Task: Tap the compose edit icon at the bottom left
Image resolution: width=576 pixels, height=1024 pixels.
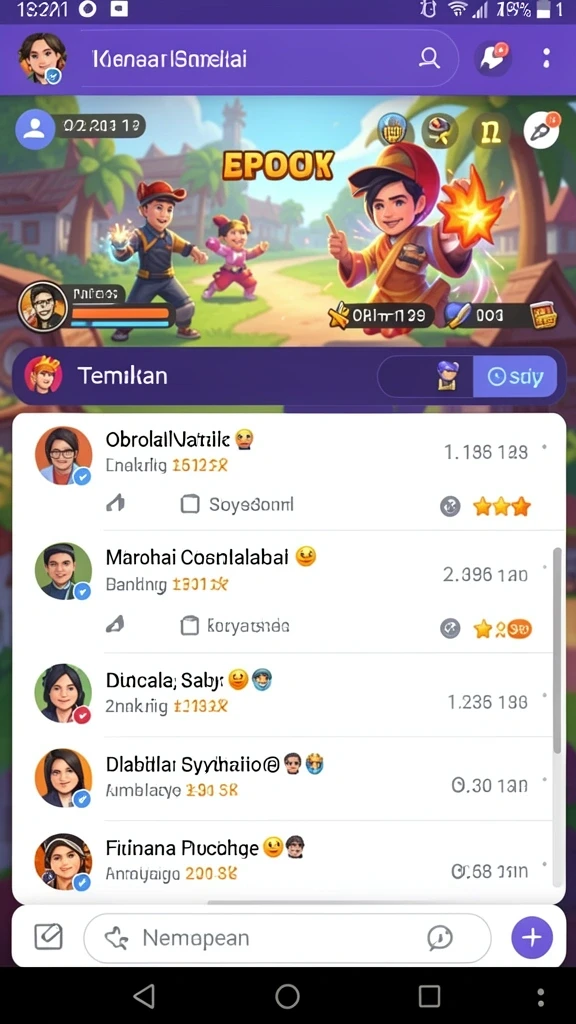Action: (x=48, y=937)
